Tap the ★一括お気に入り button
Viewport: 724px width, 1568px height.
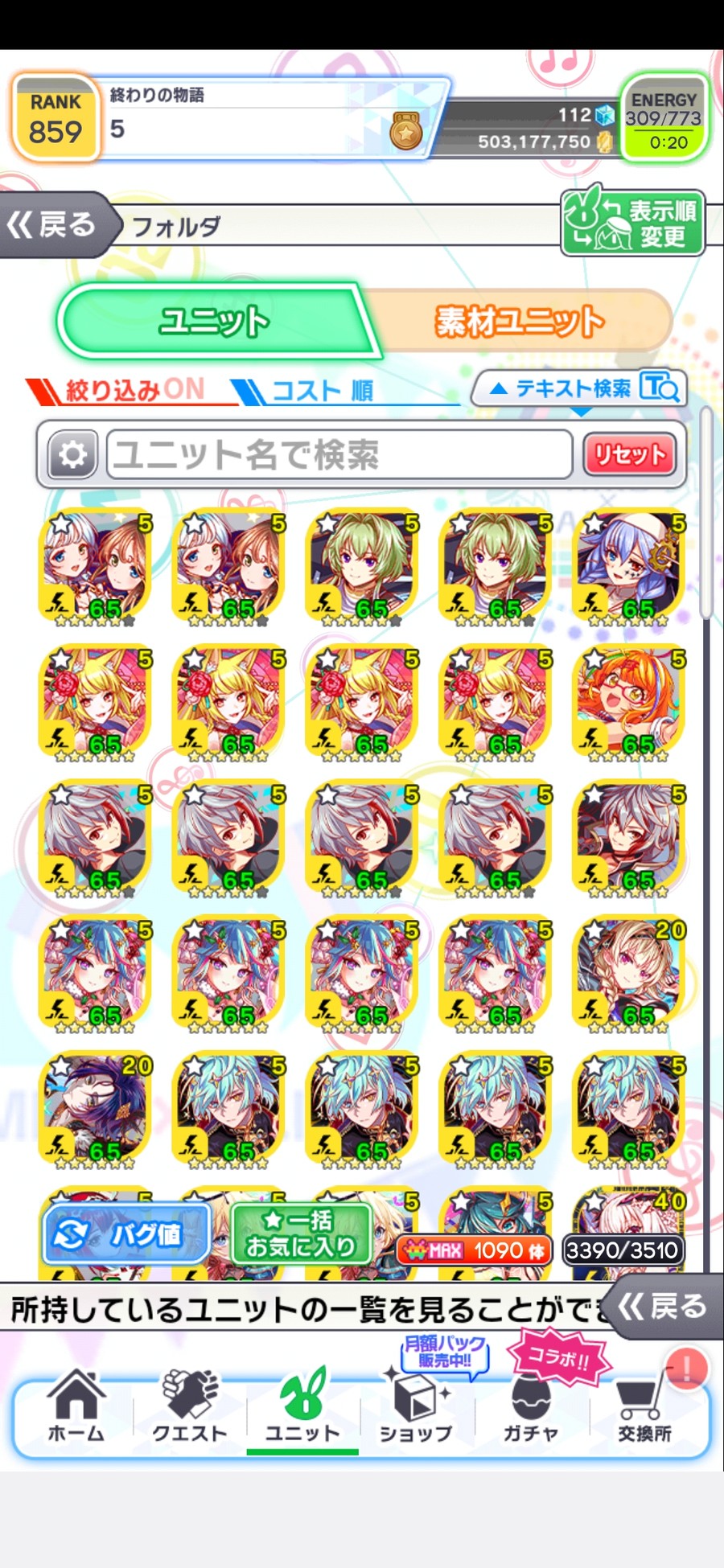point(300,1234)
